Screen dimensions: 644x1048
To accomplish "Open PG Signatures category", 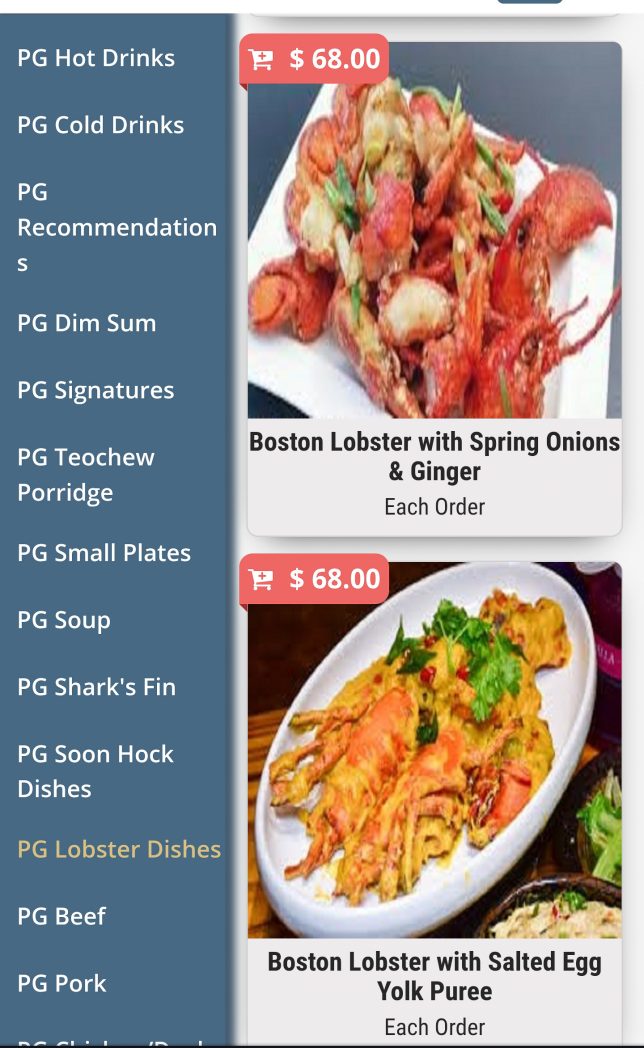I will 96,390.
